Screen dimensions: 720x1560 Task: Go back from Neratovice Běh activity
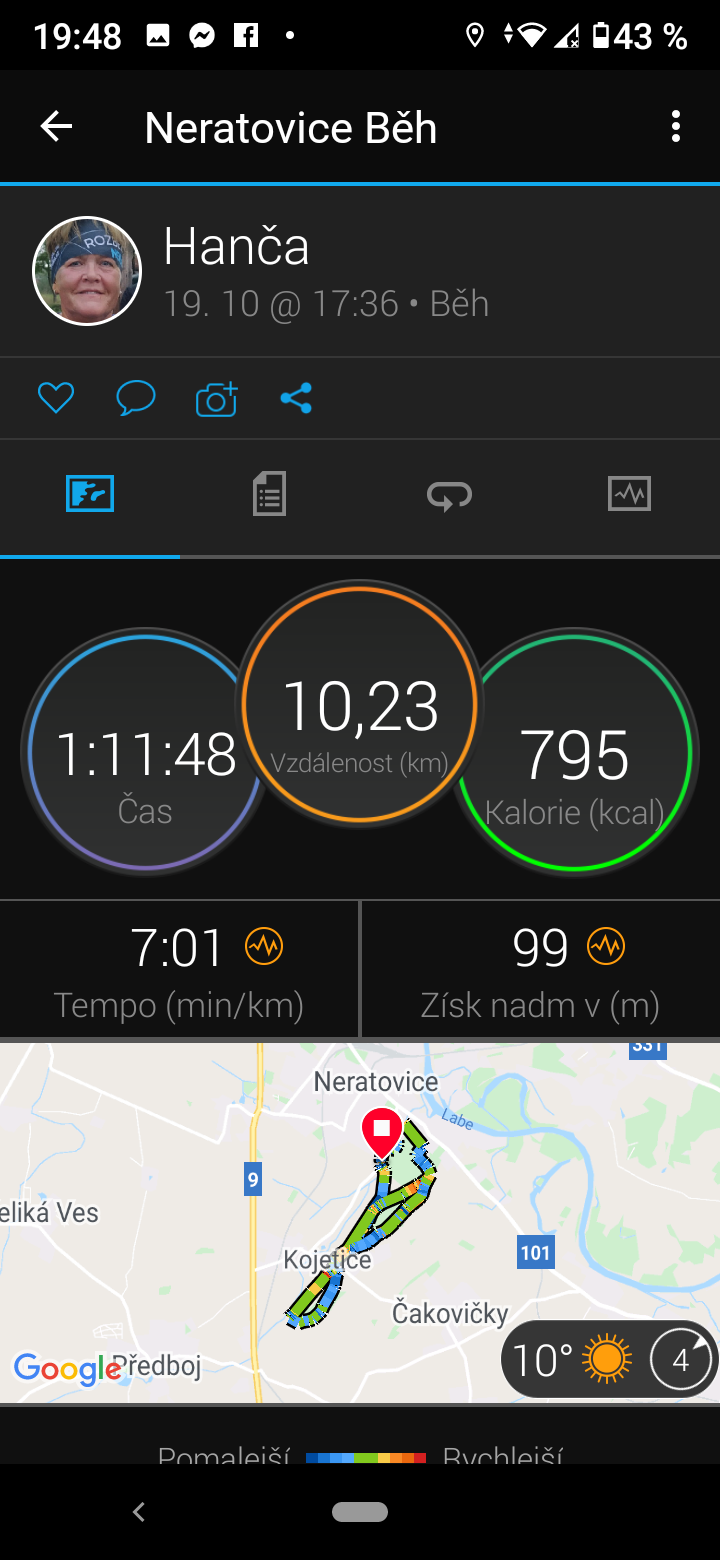[57, 127]
